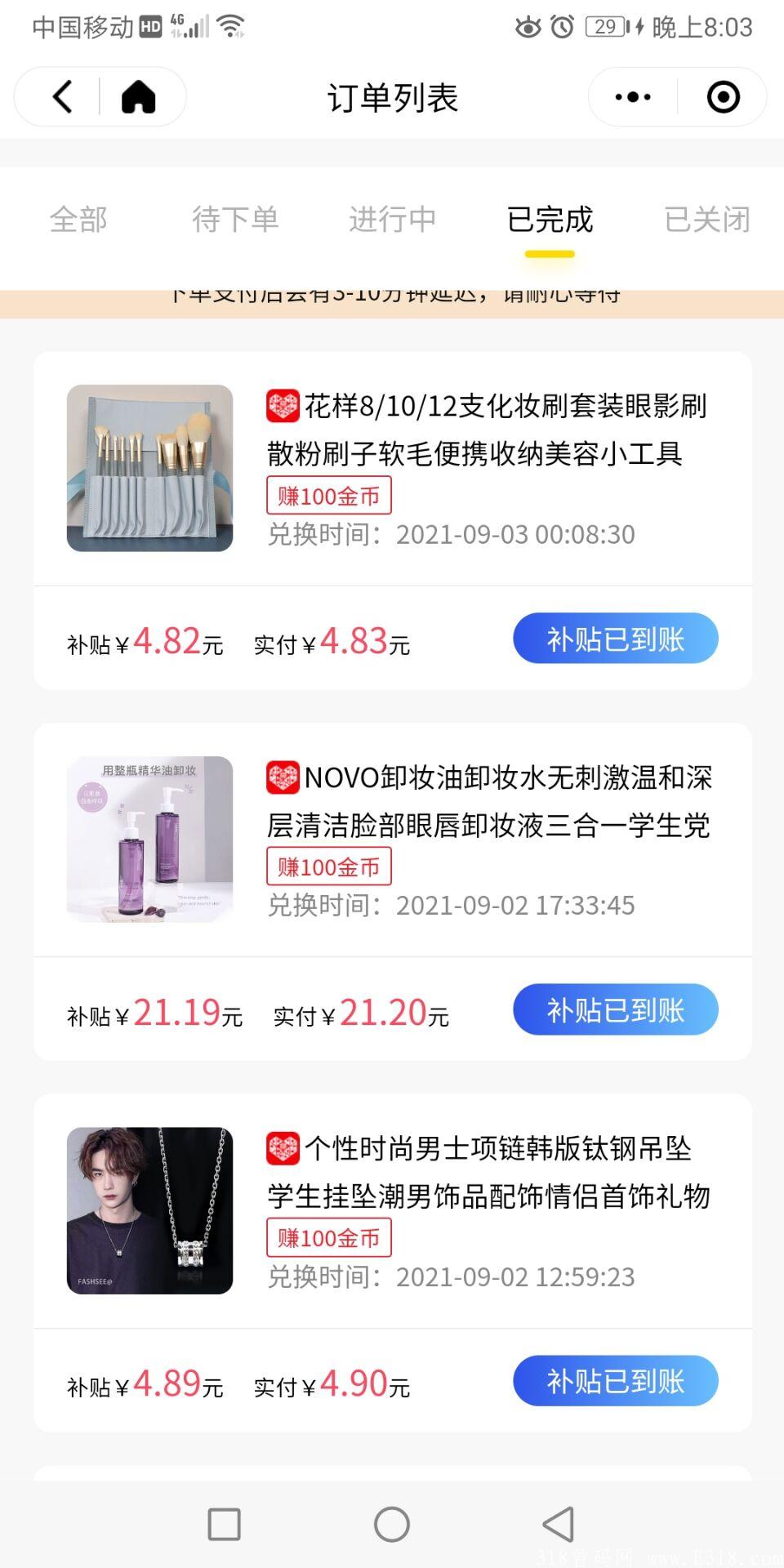Tap the home icon in the top bar
The height and width of the screenshot is (1568, 784).
tap(139, 96)
